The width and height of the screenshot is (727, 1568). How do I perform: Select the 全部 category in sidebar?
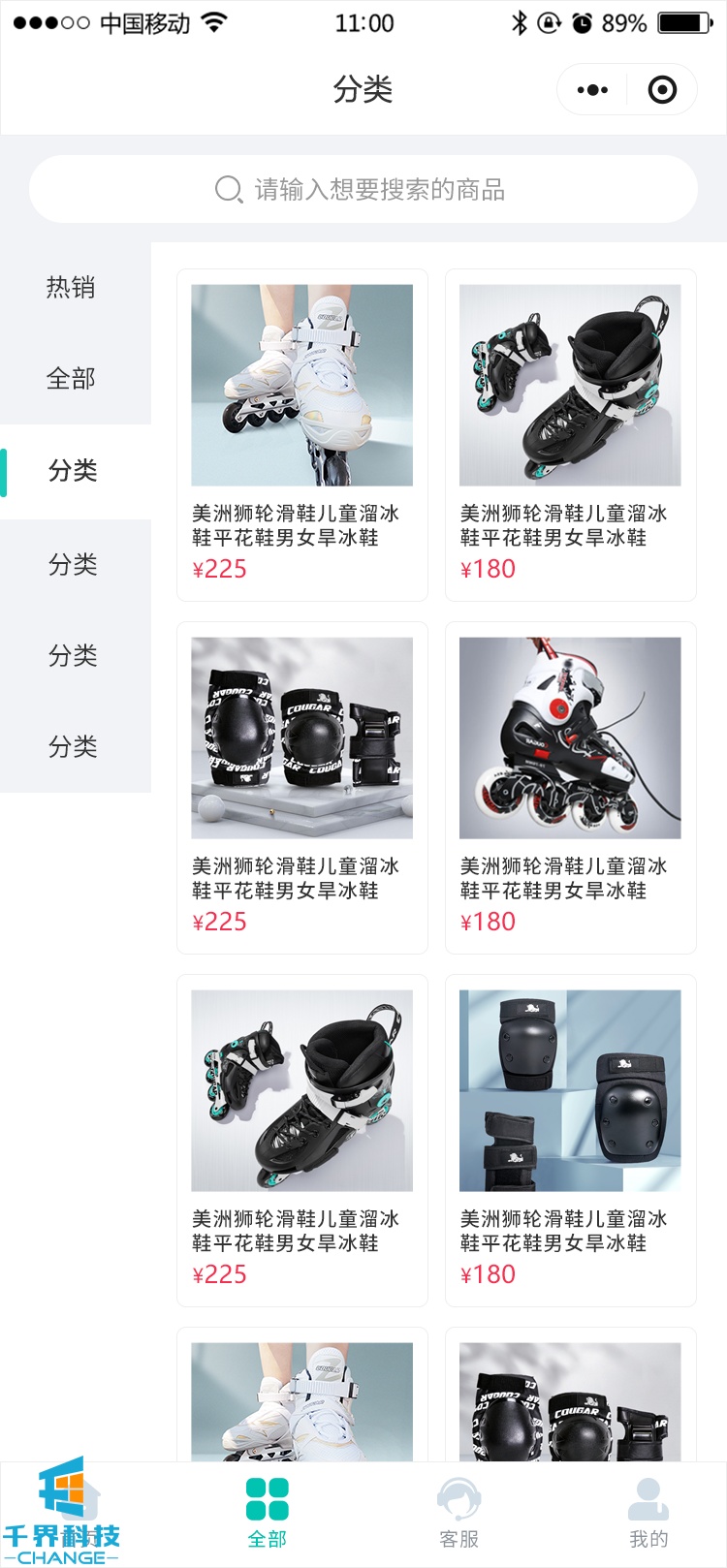tap(71, 379)
